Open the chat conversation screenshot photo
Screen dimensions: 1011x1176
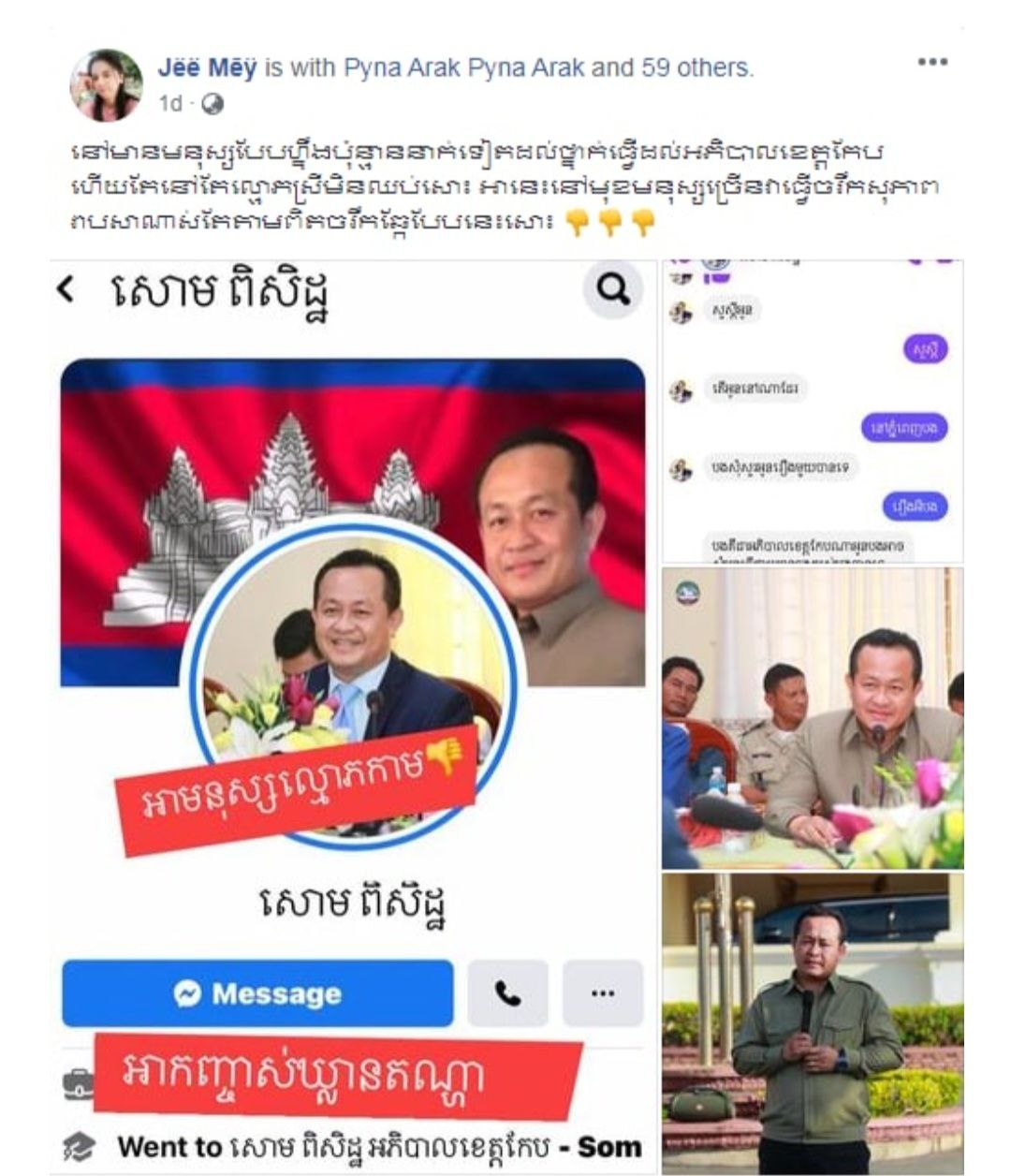pos(812,411)
